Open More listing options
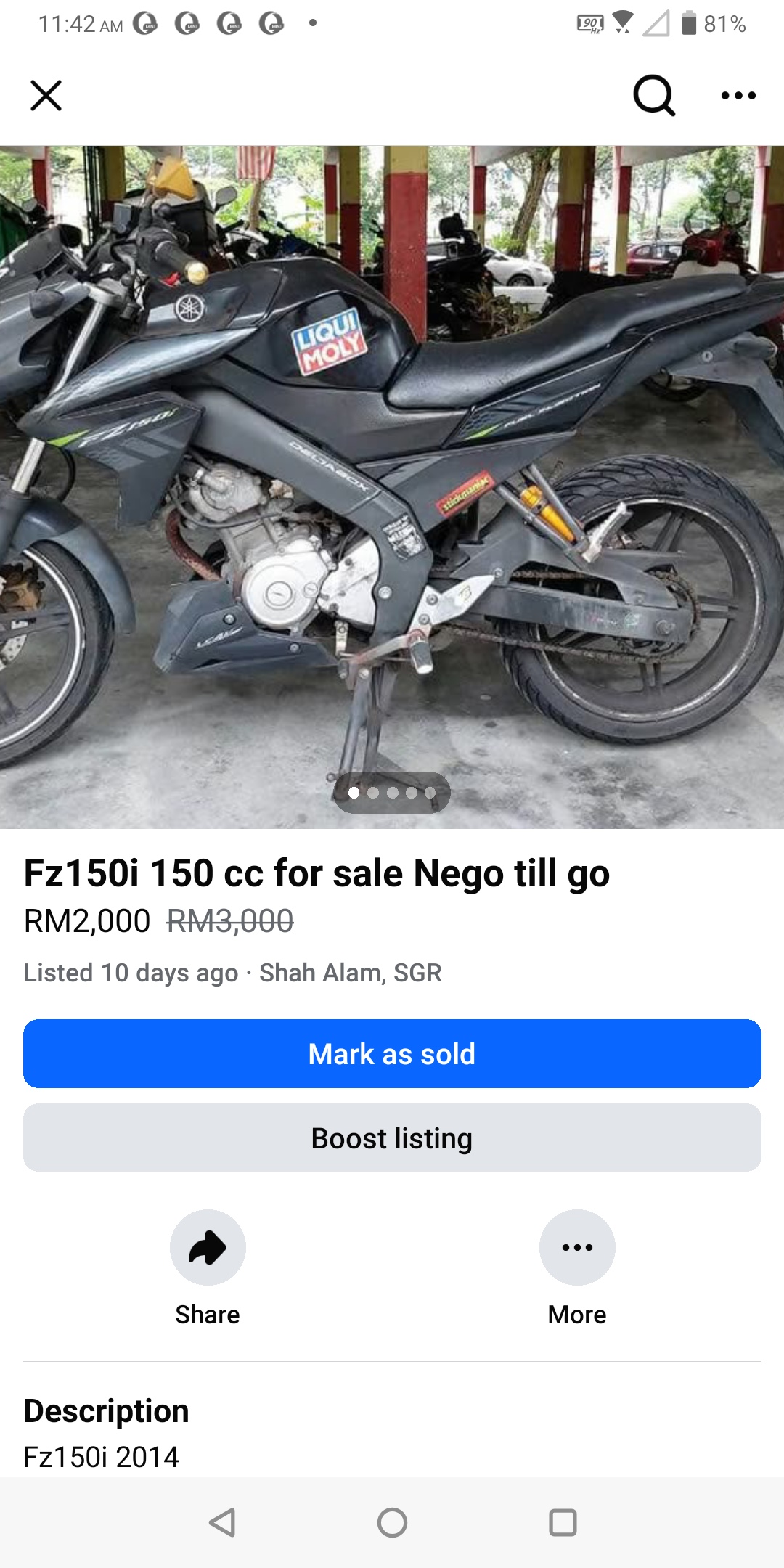 [577, 1247]
